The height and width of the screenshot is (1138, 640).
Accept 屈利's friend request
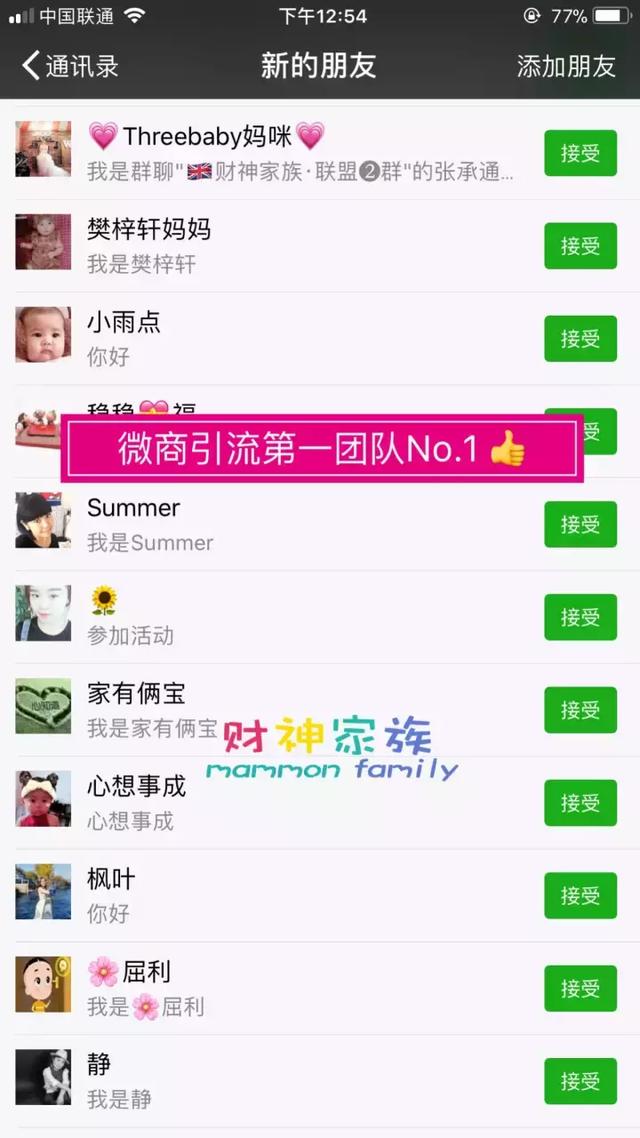pos(580,988)
